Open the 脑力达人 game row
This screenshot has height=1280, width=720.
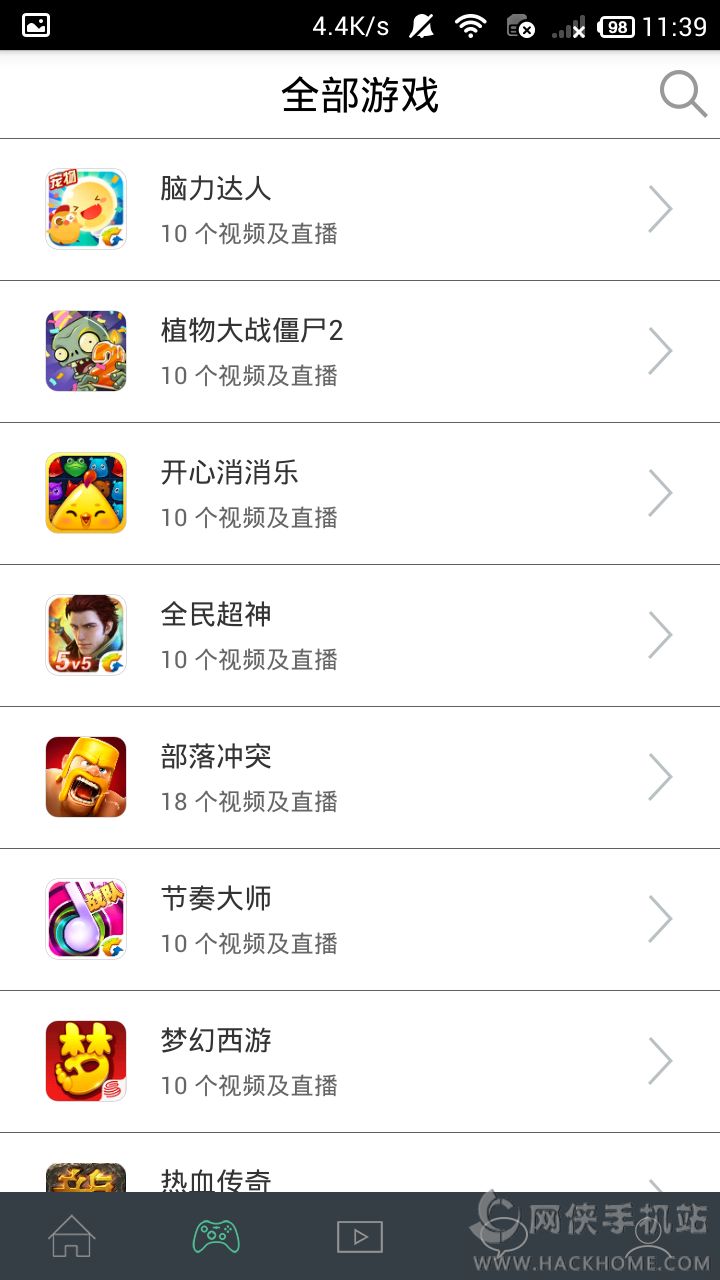[x=360, y=210]
